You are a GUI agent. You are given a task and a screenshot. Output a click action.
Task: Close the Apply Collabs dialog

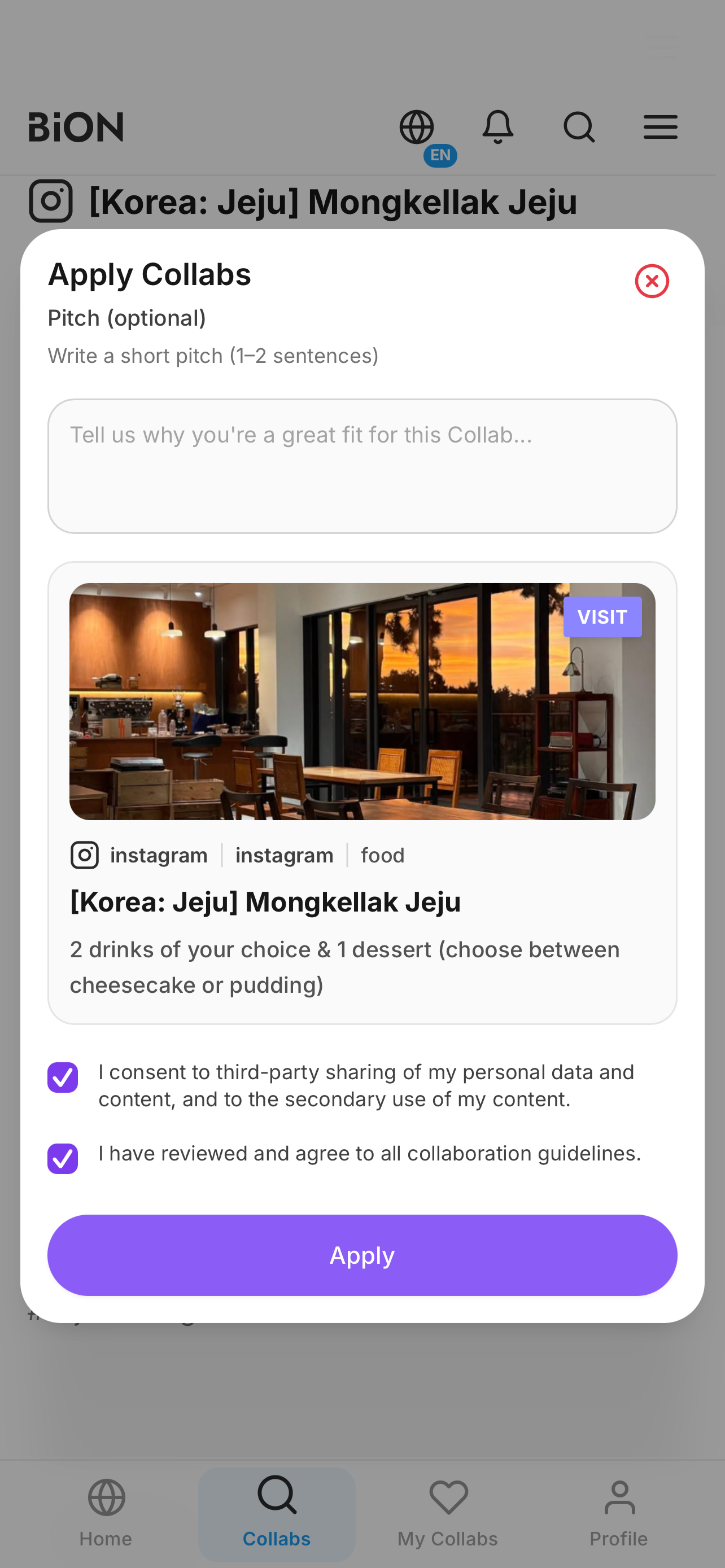pyautogui.click(x=652, y=281)
